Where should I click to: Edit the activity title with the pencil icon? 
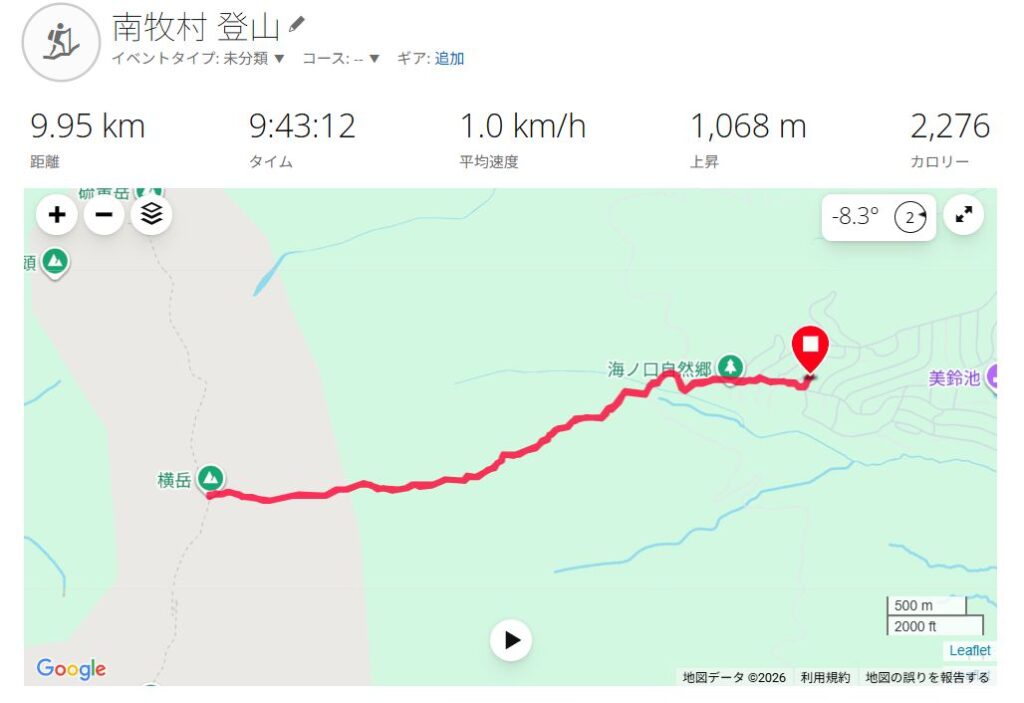point(297,24)
